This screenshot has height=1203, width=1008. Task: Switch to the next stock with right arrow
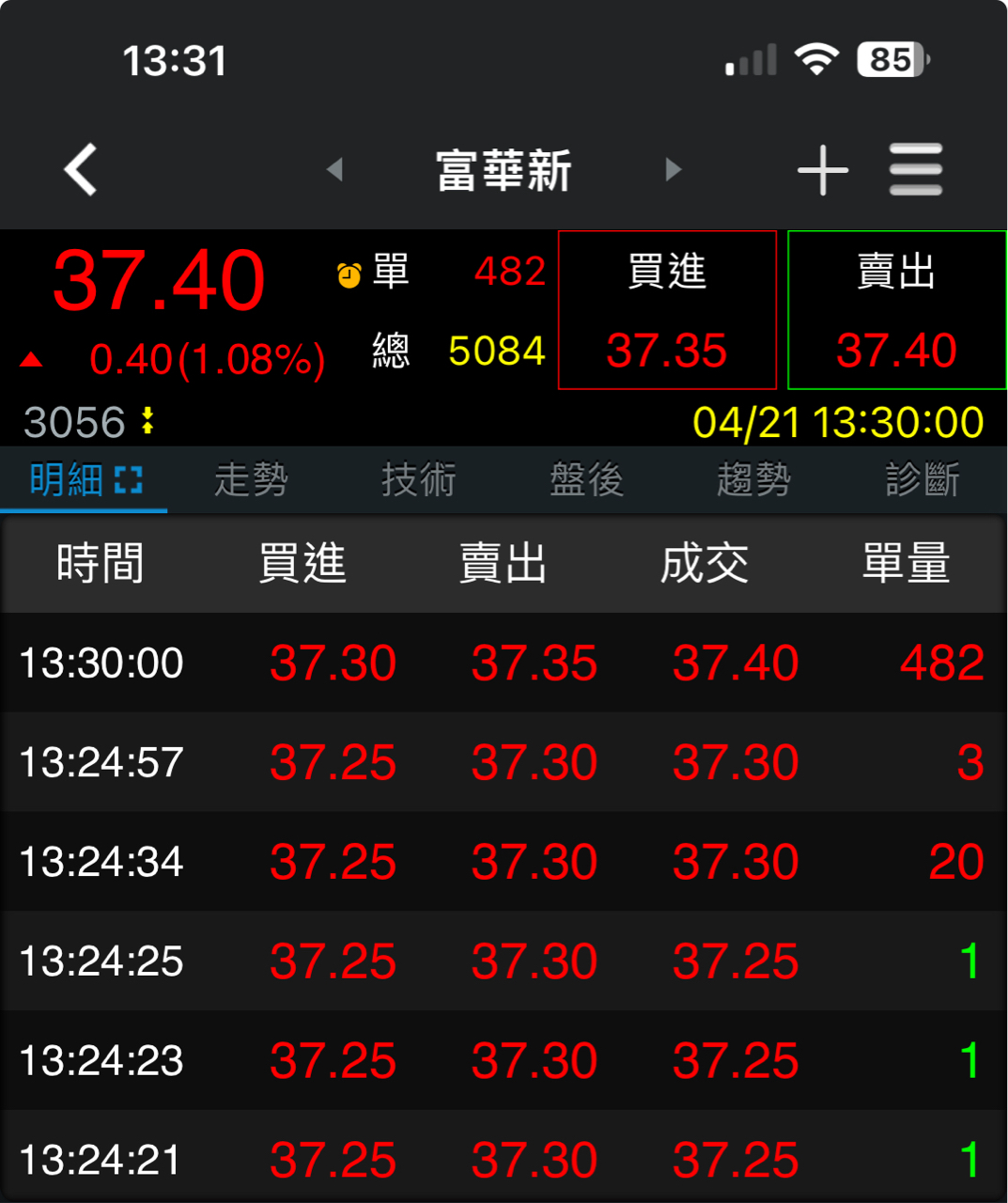[673, 169]
